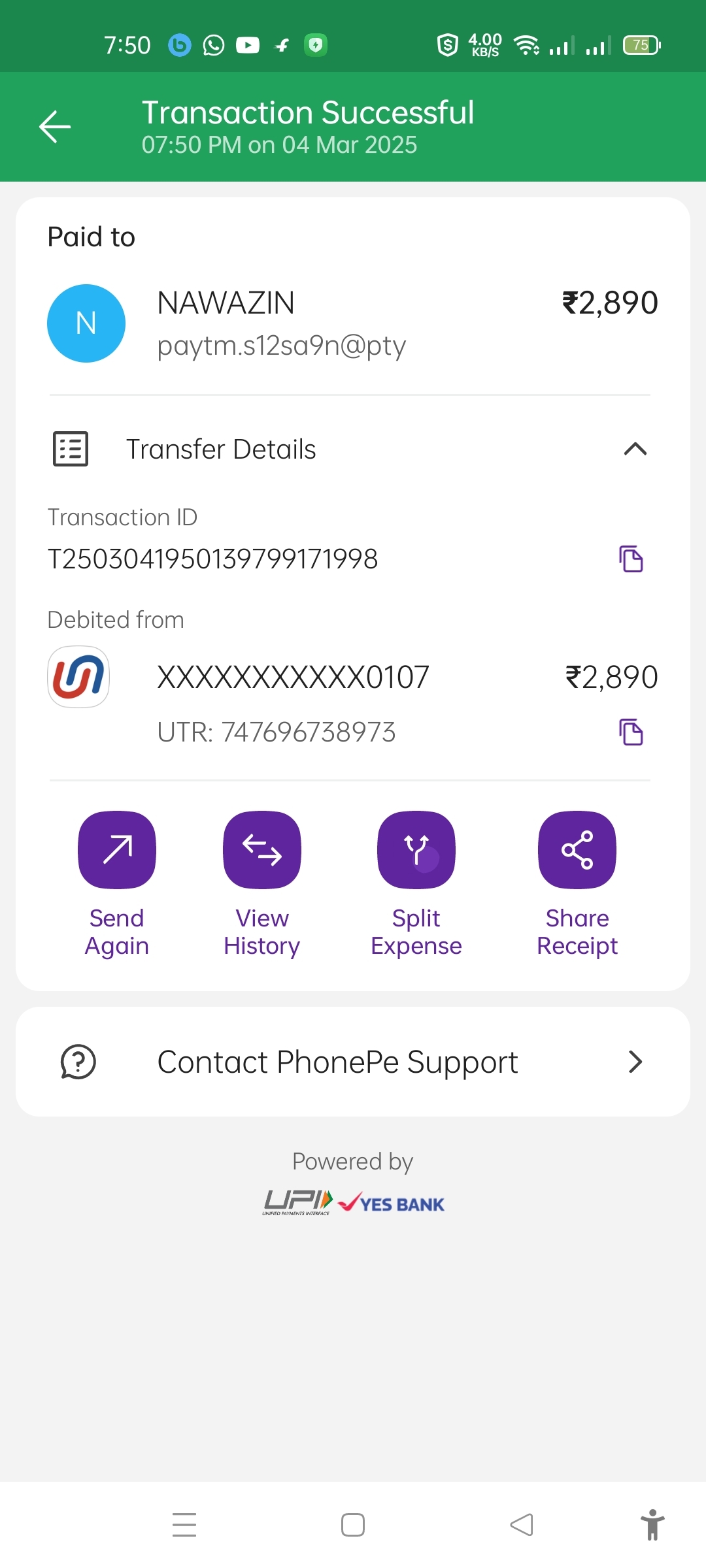
Task: Copy the Transaction ID
Action: click(x=631, y=559)
